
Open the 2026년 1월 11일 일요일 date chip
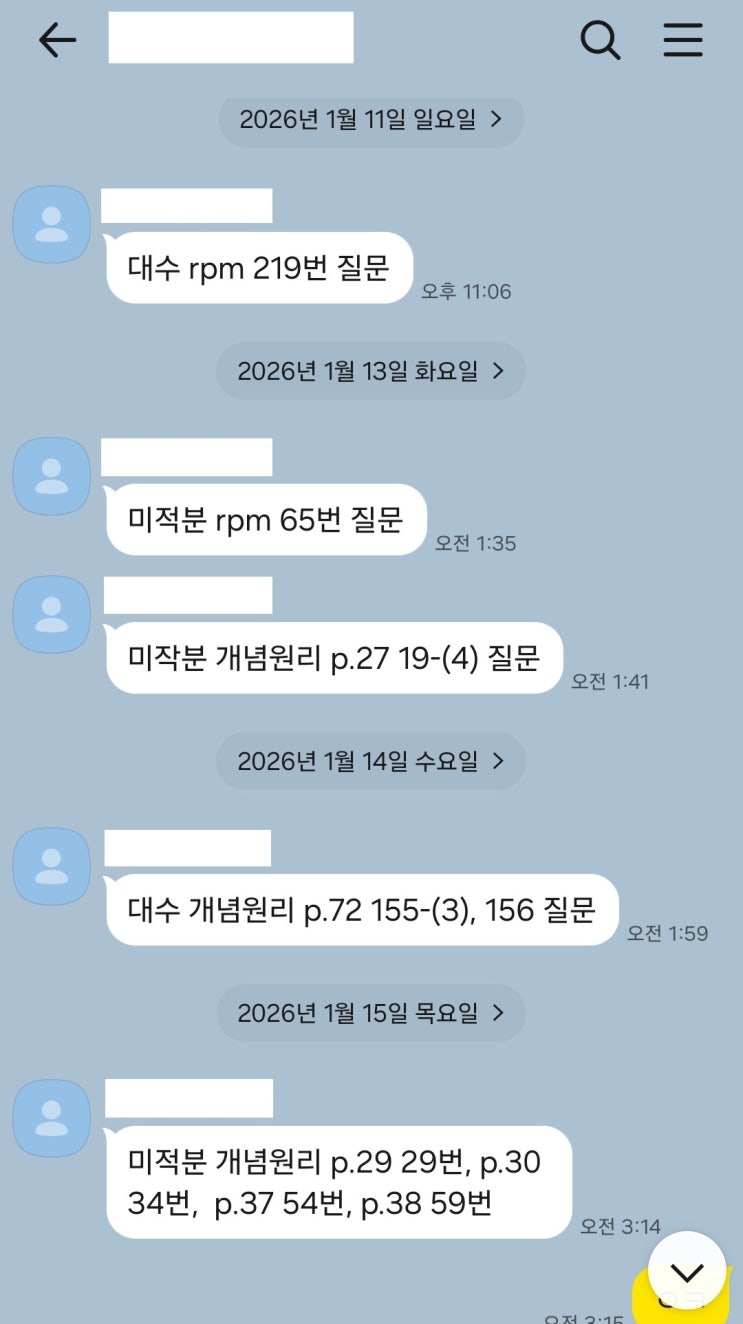coord(371,119)
